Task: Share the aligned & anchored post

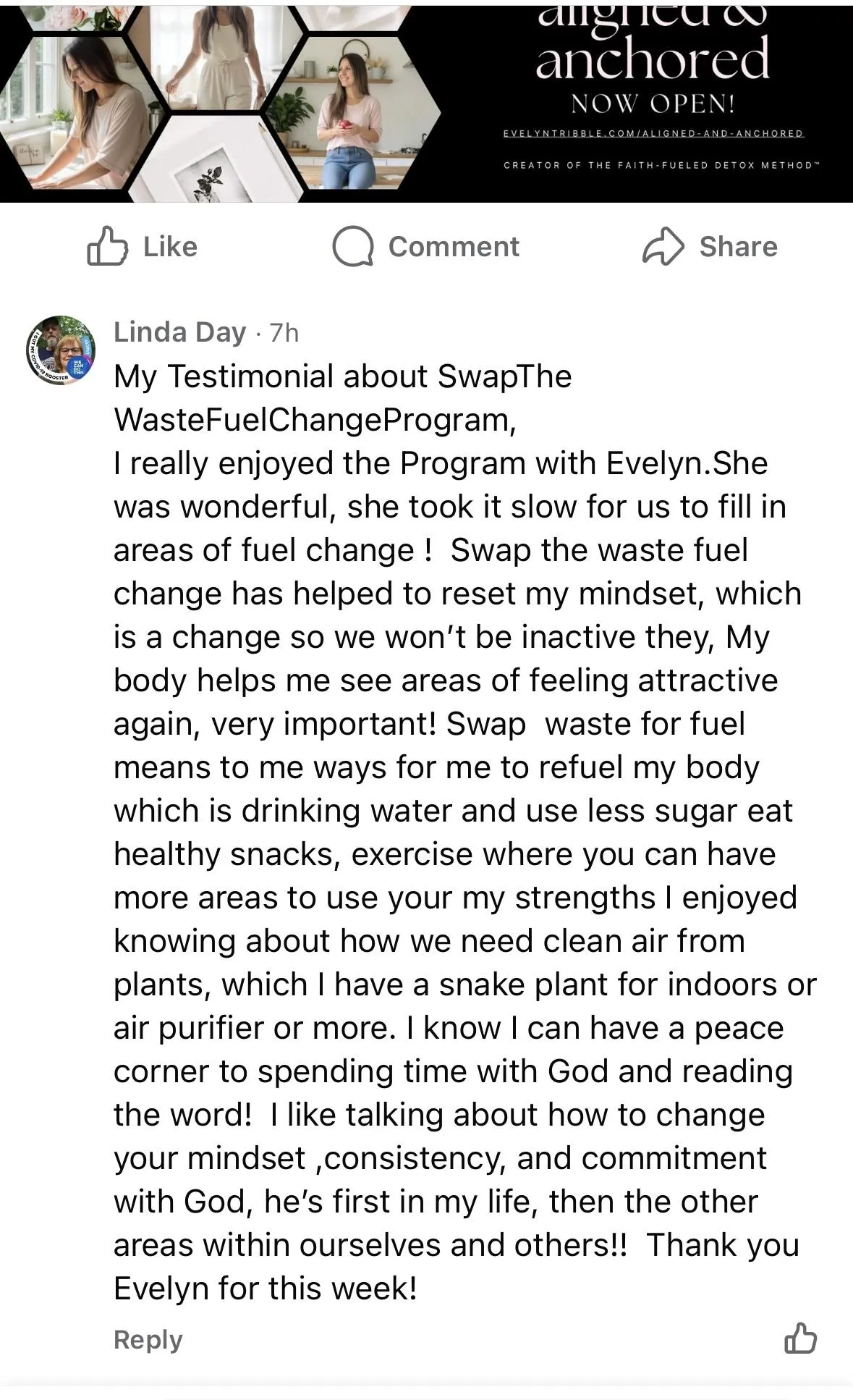Action: pos(709,247)
